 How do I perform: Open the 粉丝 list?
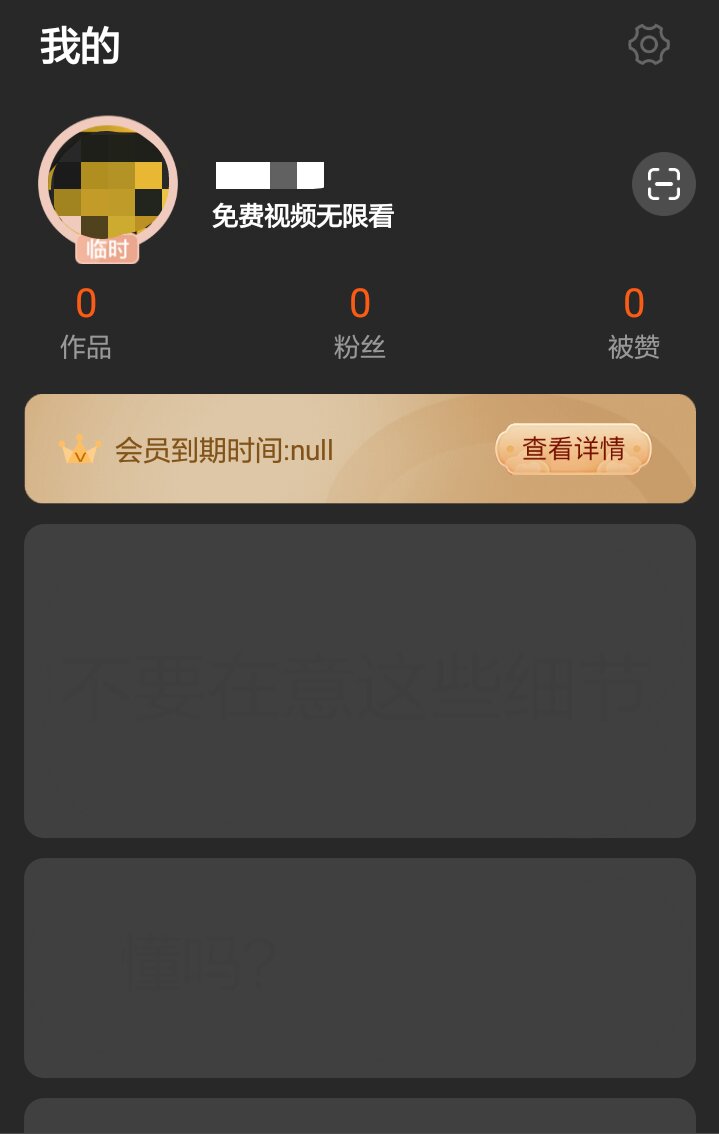360,322
